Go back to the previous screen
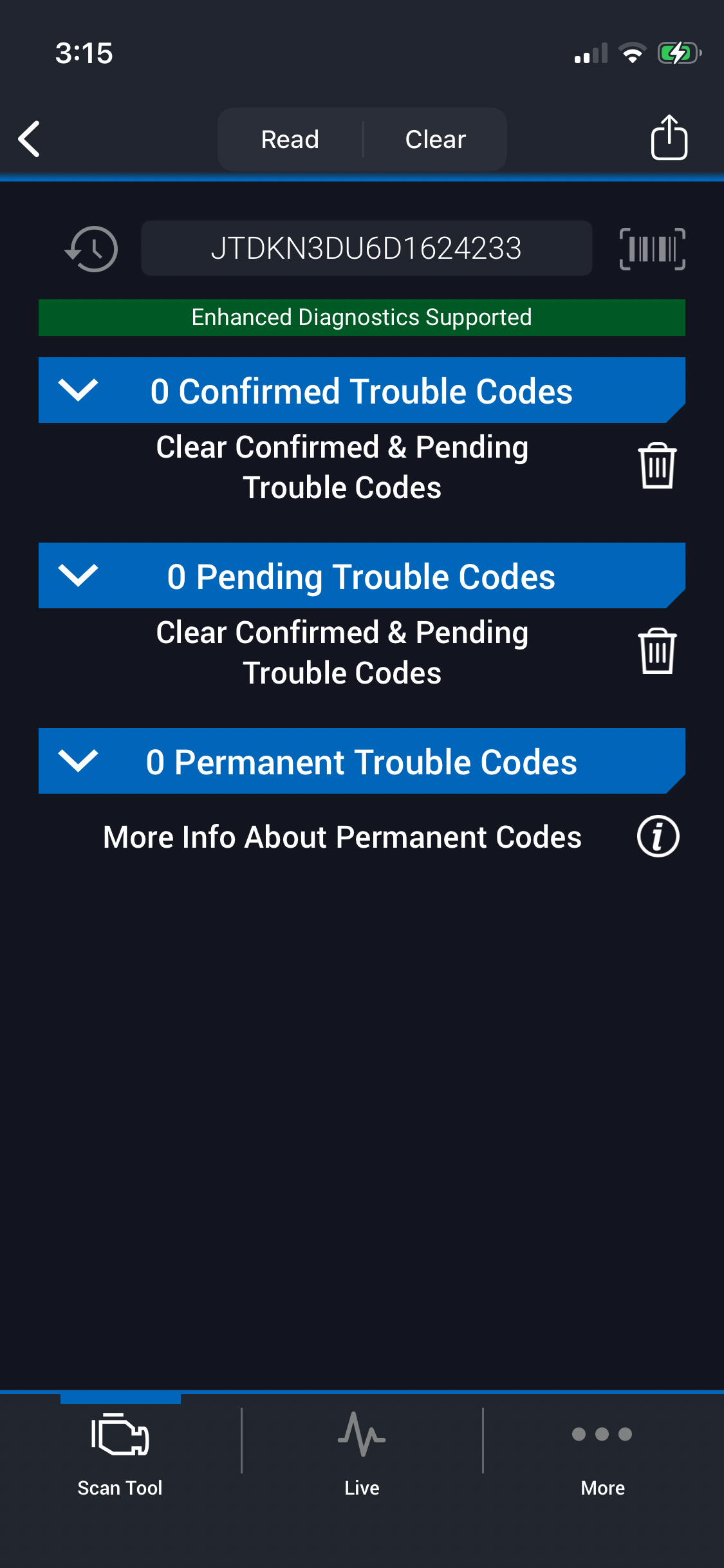Screen dimensions: 724x1568 [30, 139]
